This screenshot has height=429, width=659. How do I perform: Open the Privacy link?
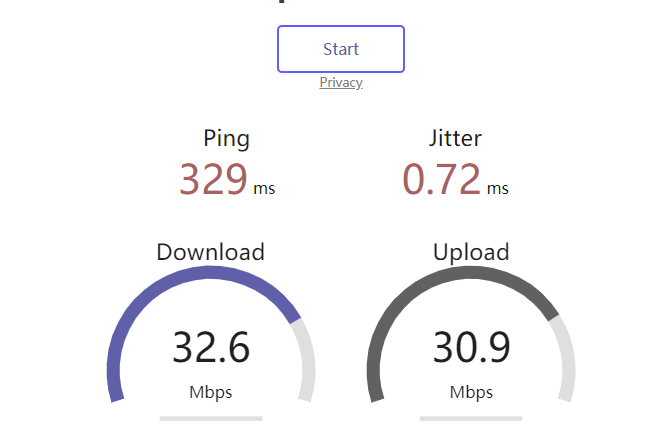tap(341, 83)
